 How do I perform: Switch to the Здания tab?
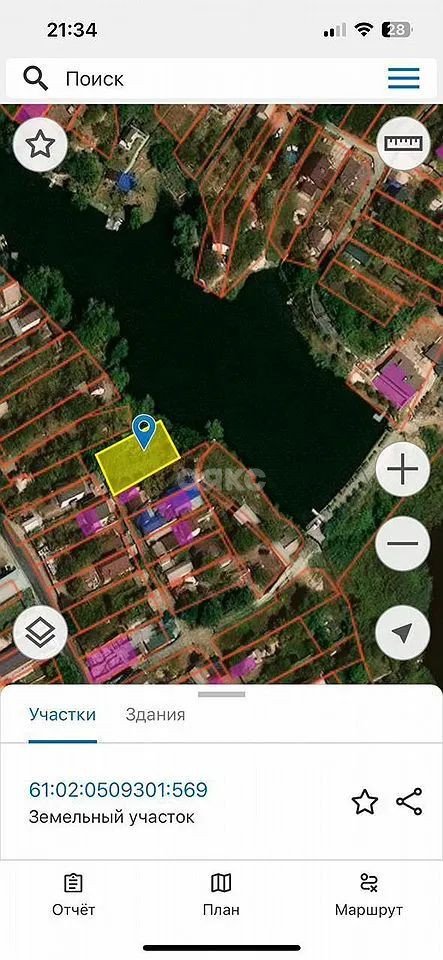(155, 714)
